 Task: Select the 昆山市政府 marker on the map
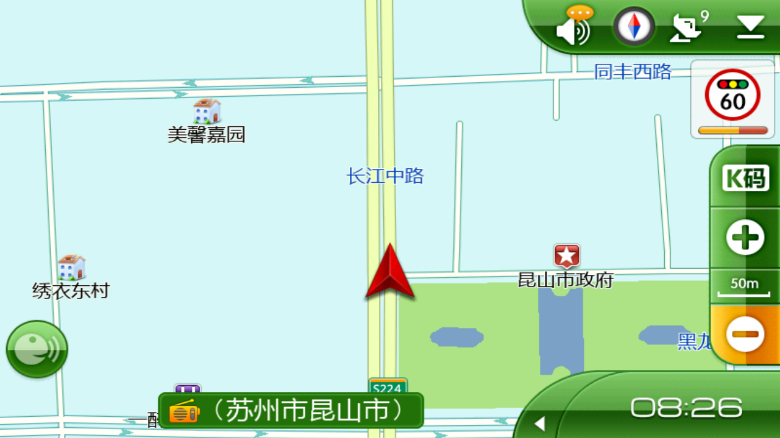[567, 256]
